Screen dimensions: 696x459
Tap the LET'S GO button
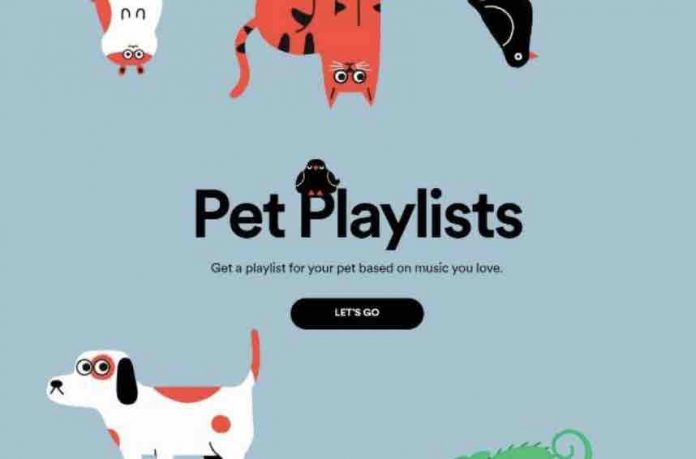point(357,313)
